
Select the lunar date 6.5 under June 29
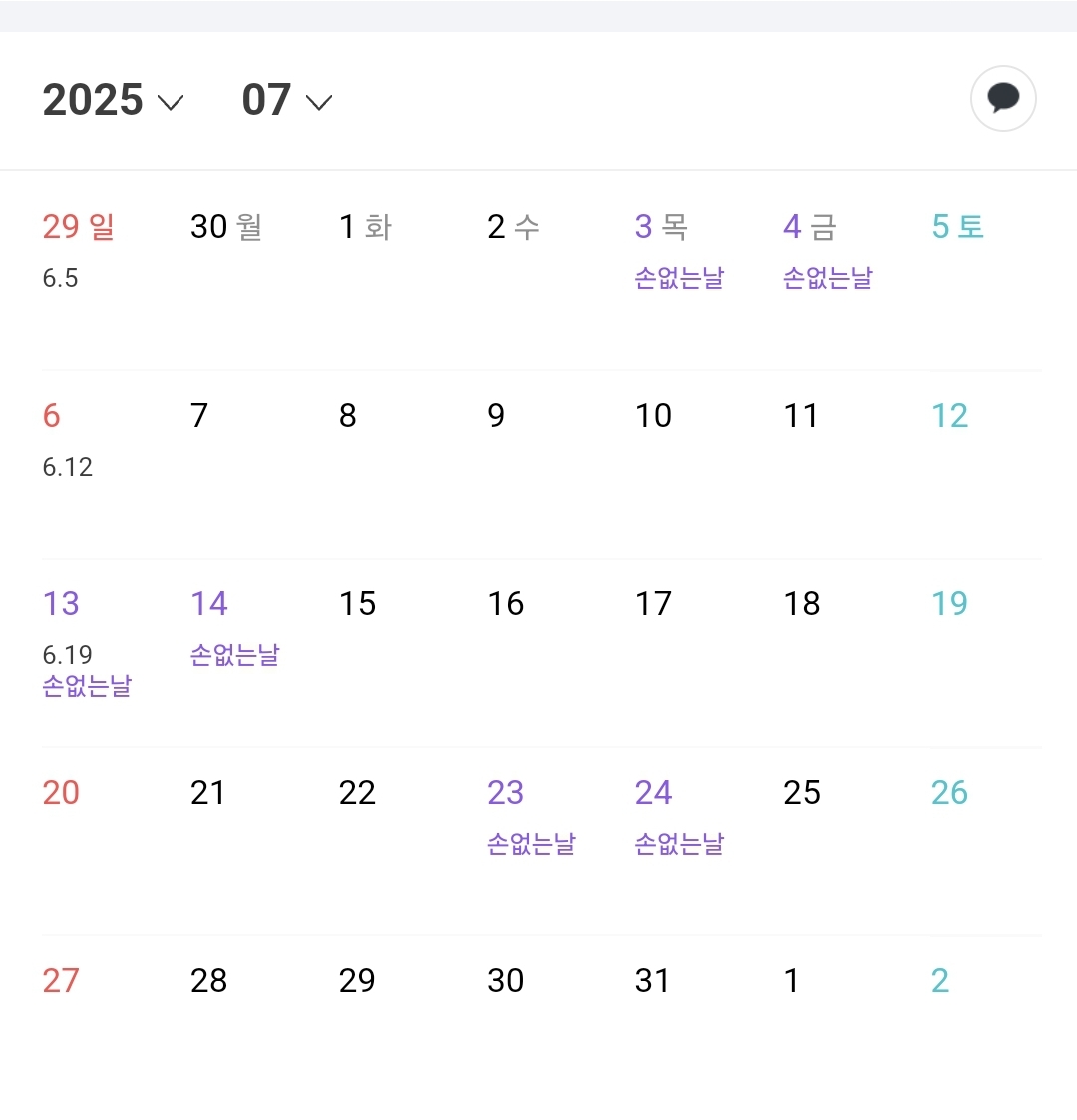coord(58,278)
